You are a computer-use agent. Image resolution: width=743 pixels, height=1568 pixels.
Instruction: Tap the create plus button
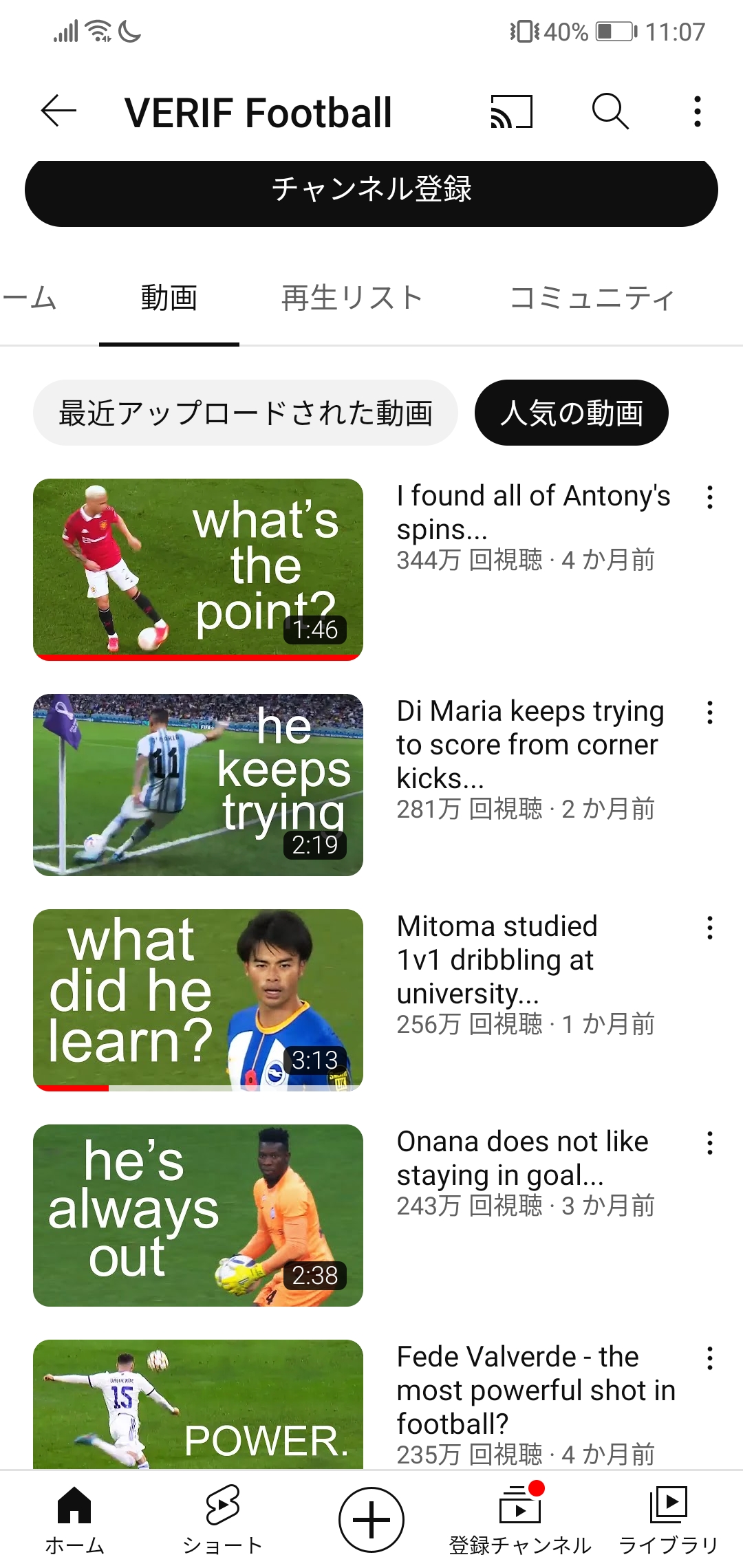pos(371,1520)
